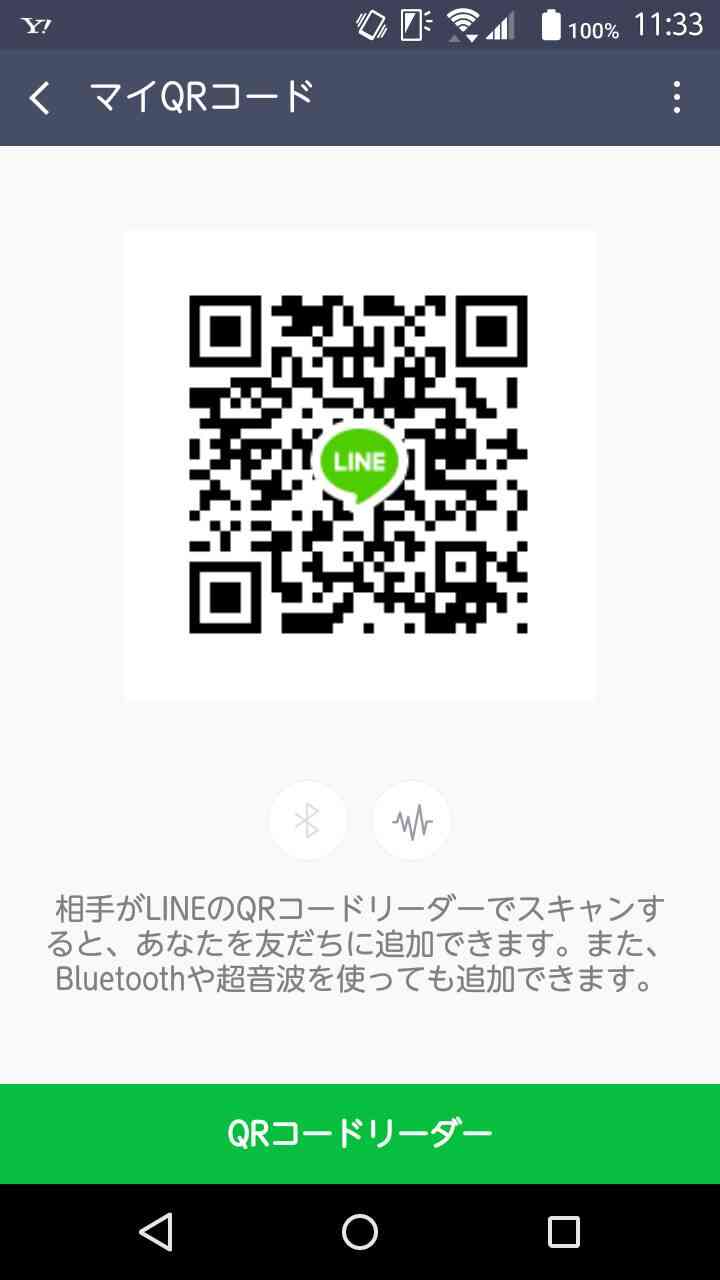The image size is (720, 1280).
Task: Tap the ultrasonic wave add-friend icon
Action: [412, 821]
